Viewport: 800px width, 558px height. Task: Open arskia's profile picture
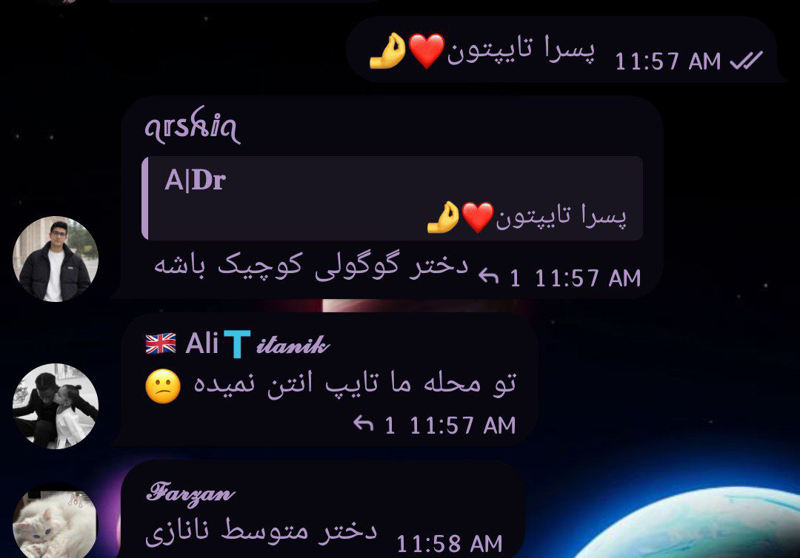pos(55,259)
